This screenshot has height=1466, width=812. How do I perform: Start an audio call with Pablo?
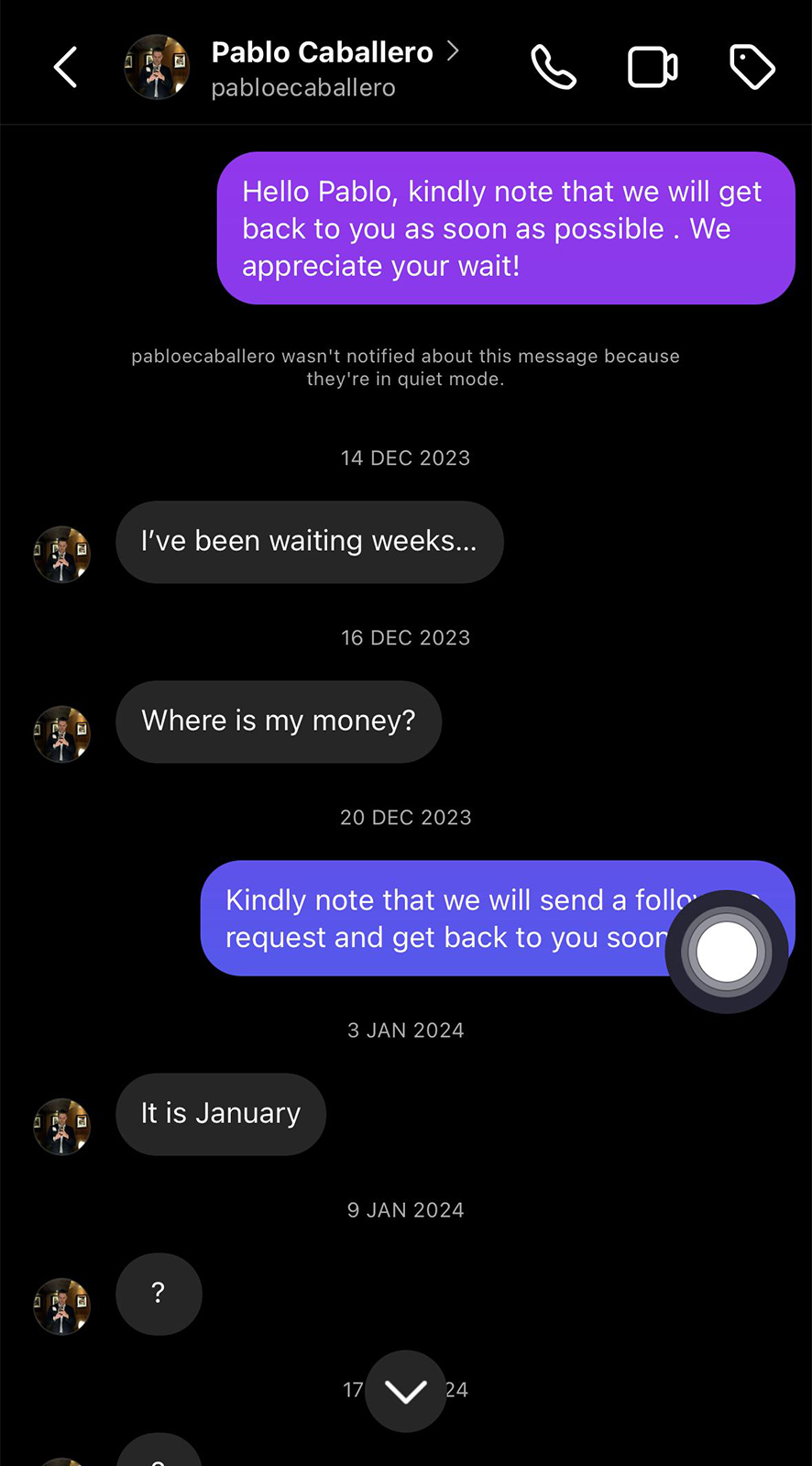pyautogui.click(x=554, y=67)
